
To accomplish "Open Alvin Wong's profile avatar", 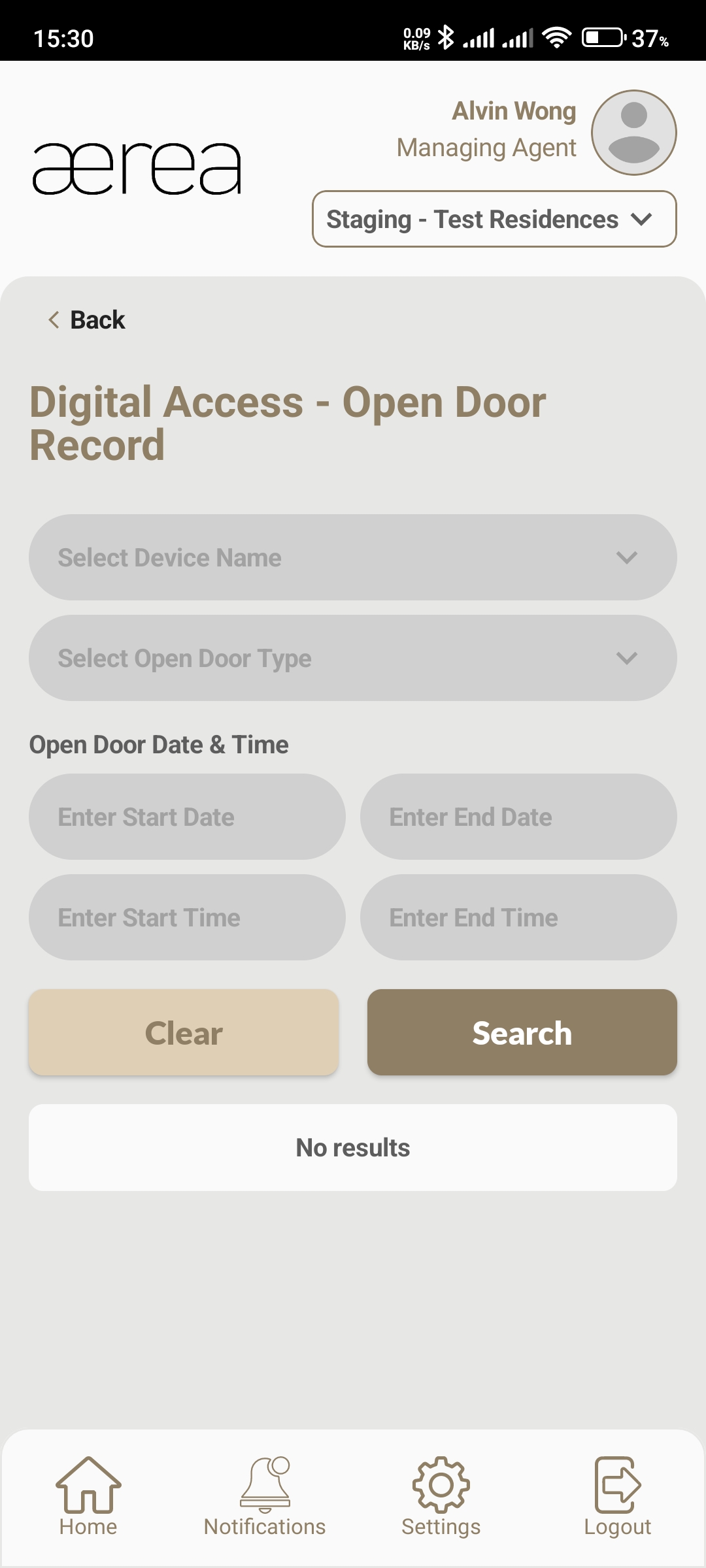I will (633, 133).
